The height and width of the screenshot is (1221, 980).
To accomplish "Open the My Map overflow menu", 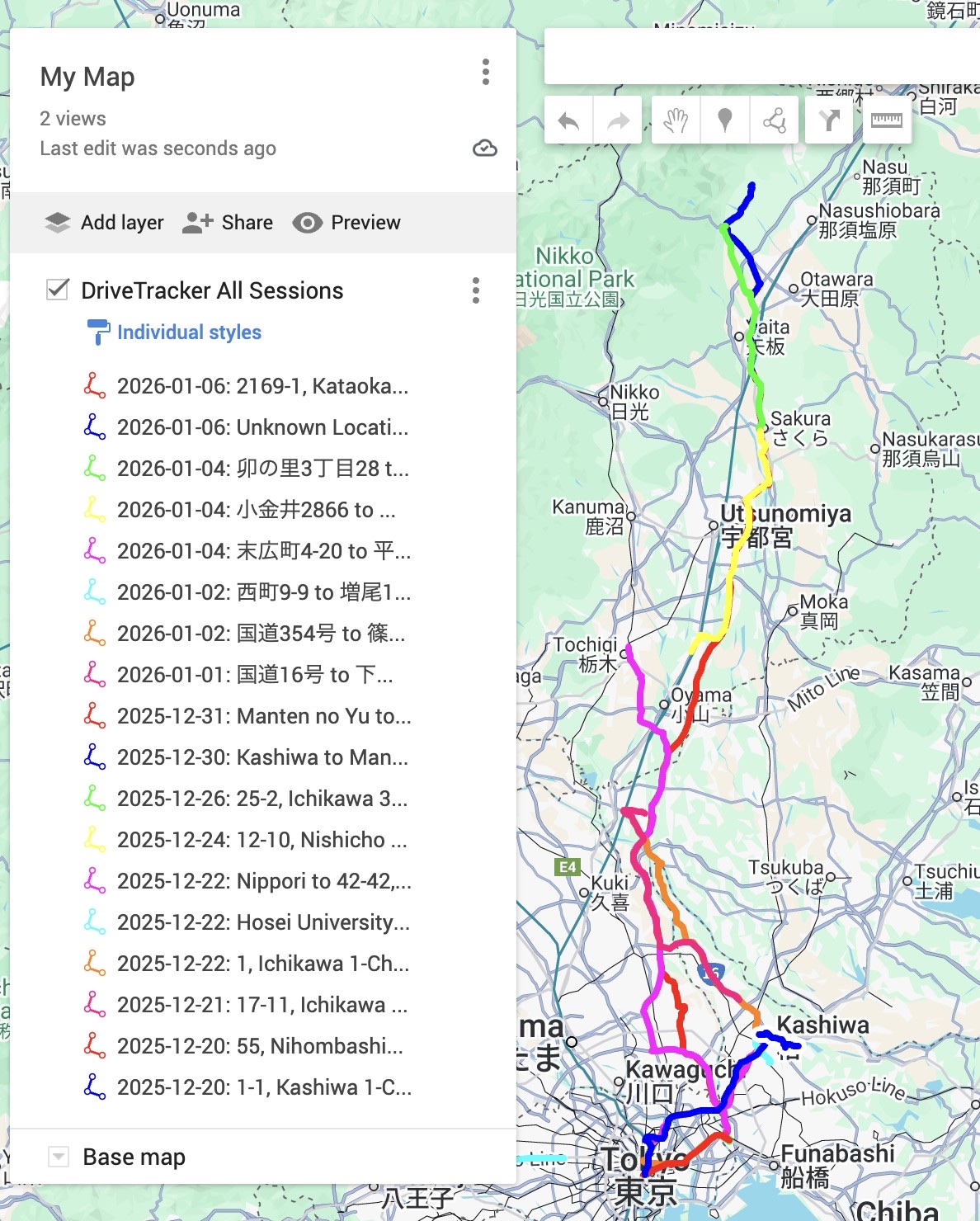I will (486, 73).
